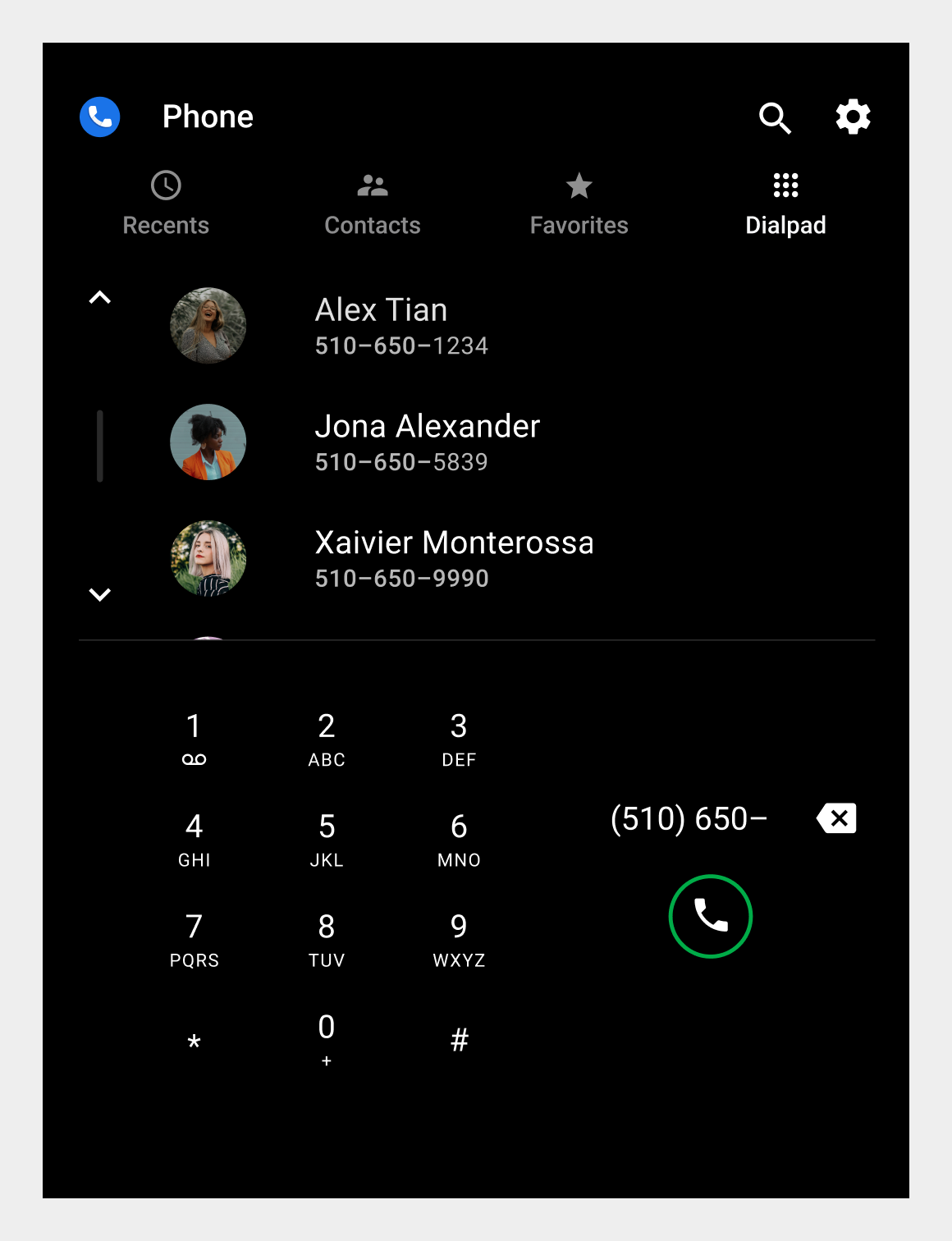This screenshot has width=952, height=1241.
Task: Select the Dialpad grid icon
Action: pyautogui.click(x=785, y=186)
